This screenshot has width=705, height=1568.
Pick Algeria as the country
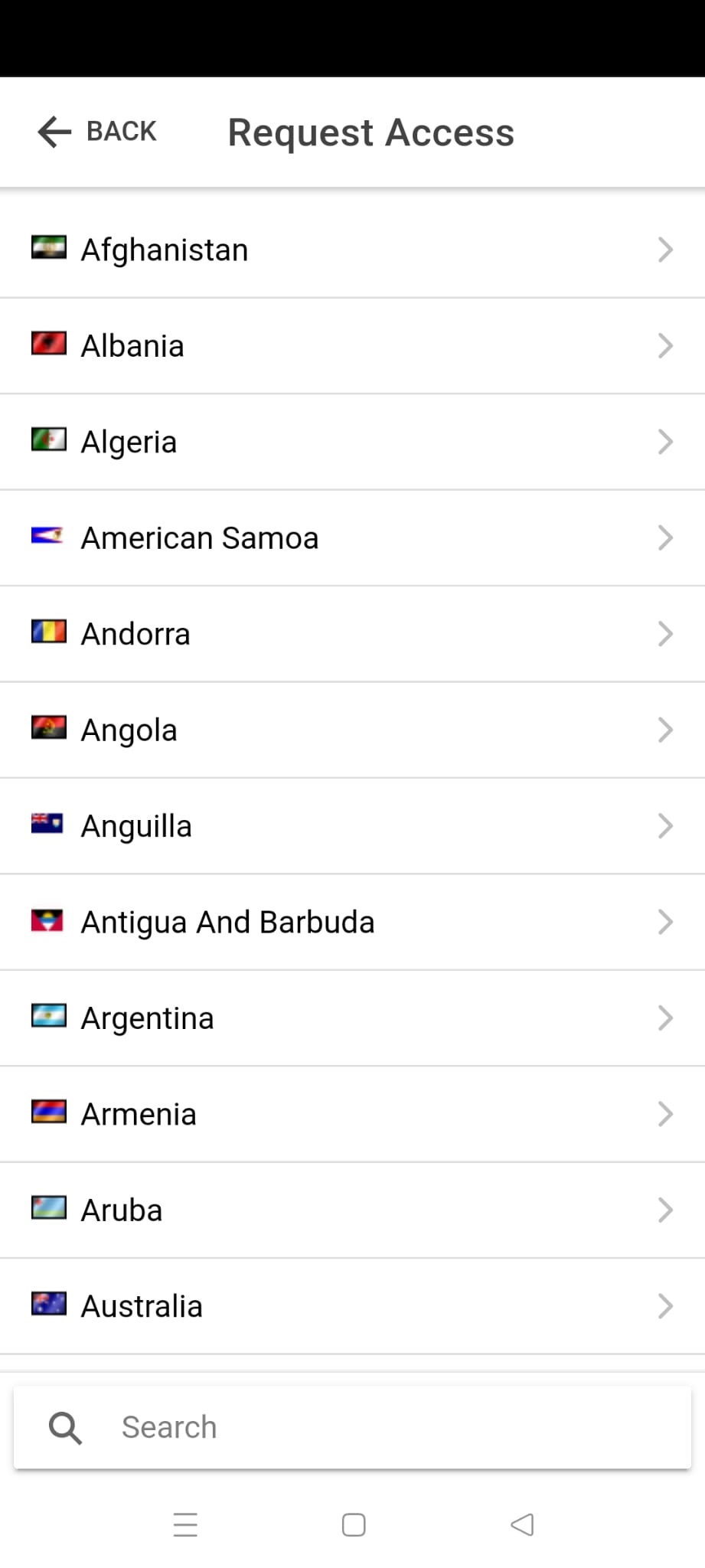352,442
